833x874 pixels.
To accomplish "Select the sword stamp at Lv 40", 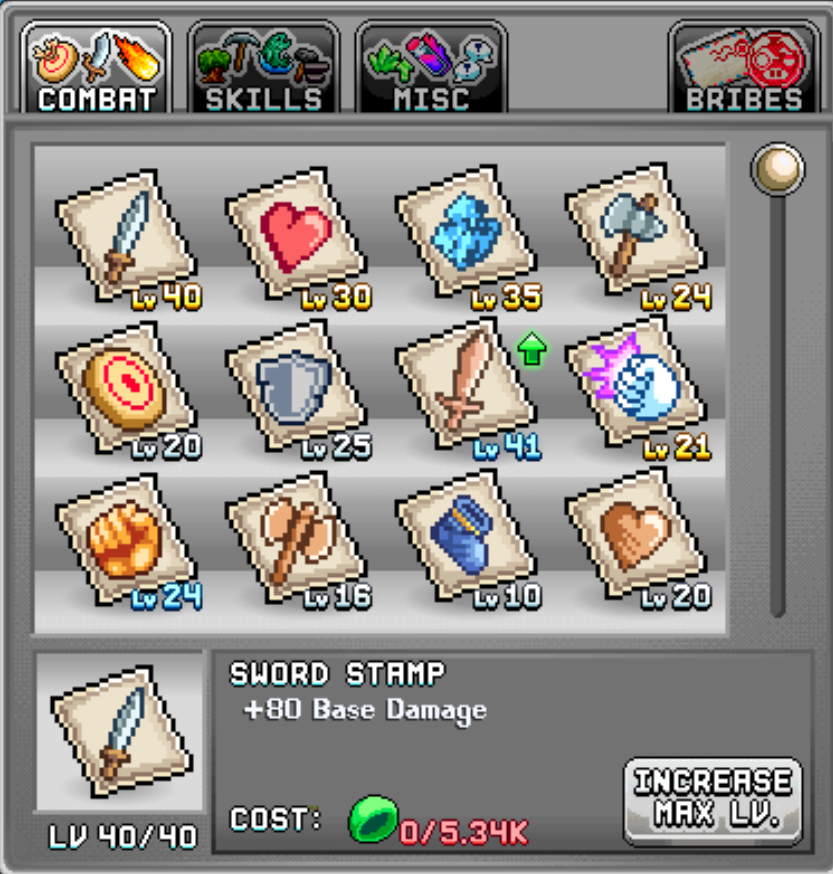I will [x=122, y=236].
